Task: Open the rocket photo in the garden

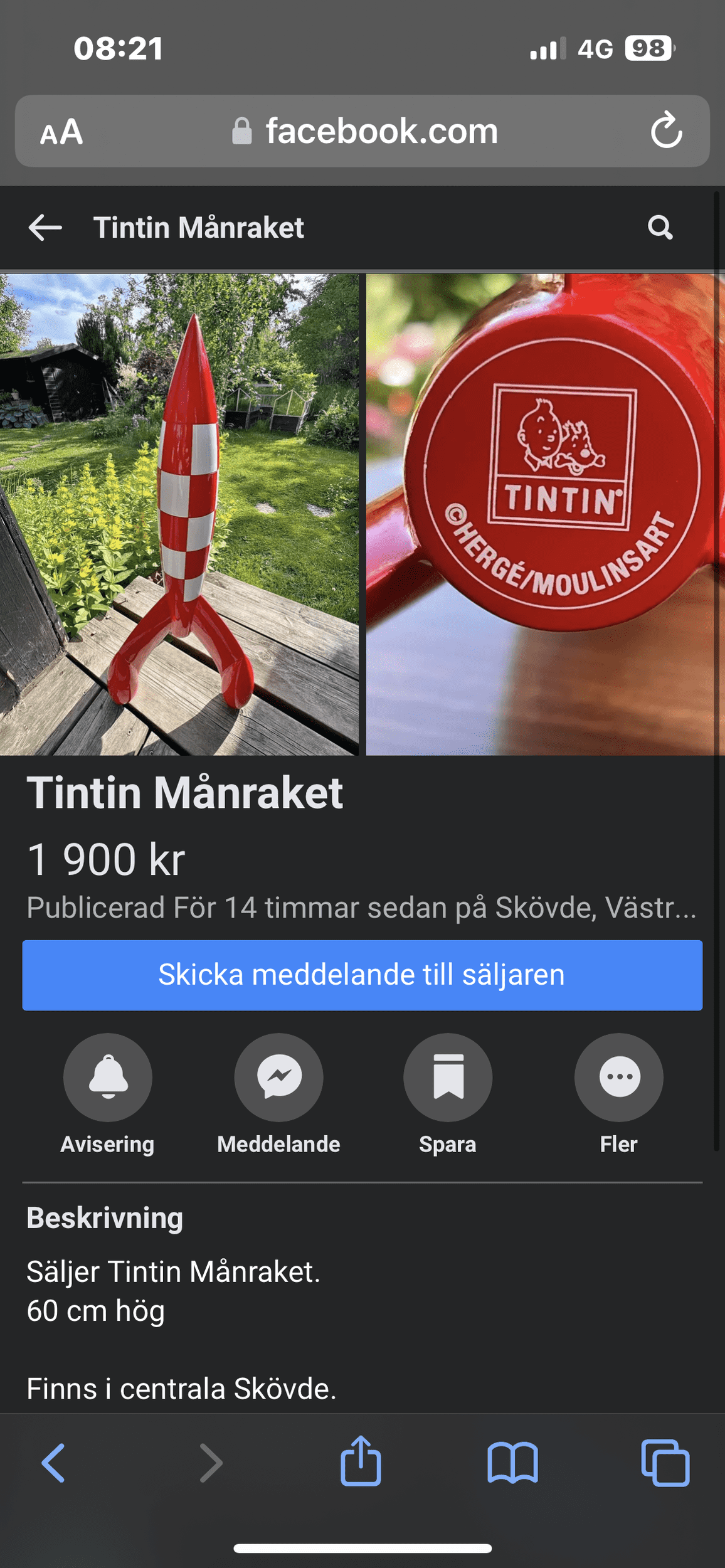Action: click(179, 514)
